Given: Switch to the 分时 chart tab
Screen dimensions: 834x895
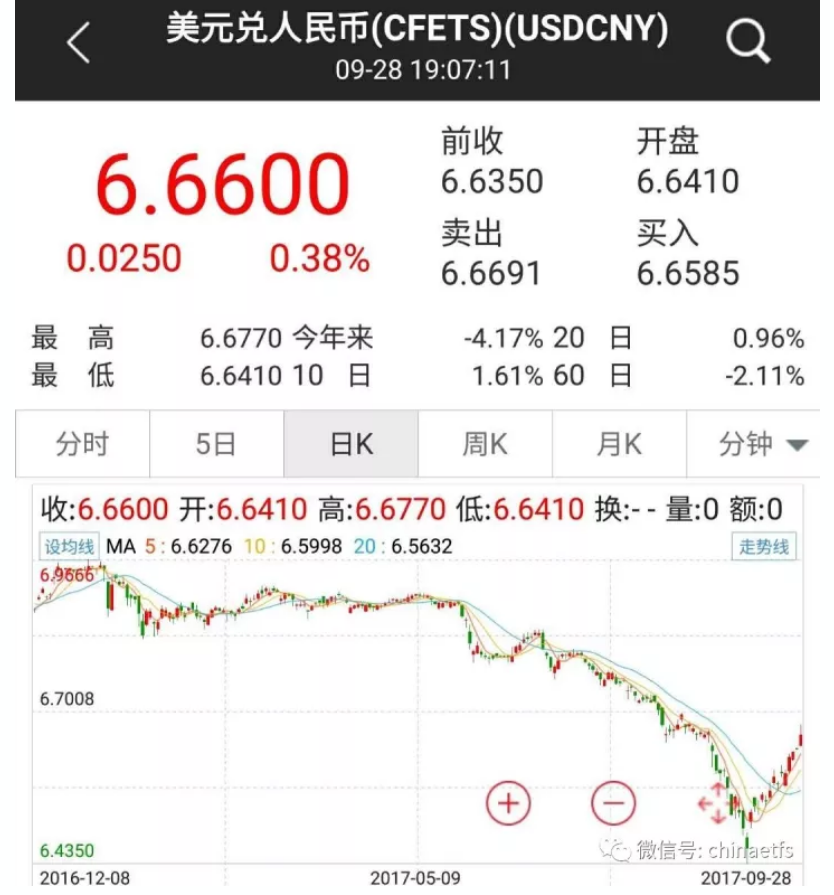Looking at the screenshot, I should (82, 444).
